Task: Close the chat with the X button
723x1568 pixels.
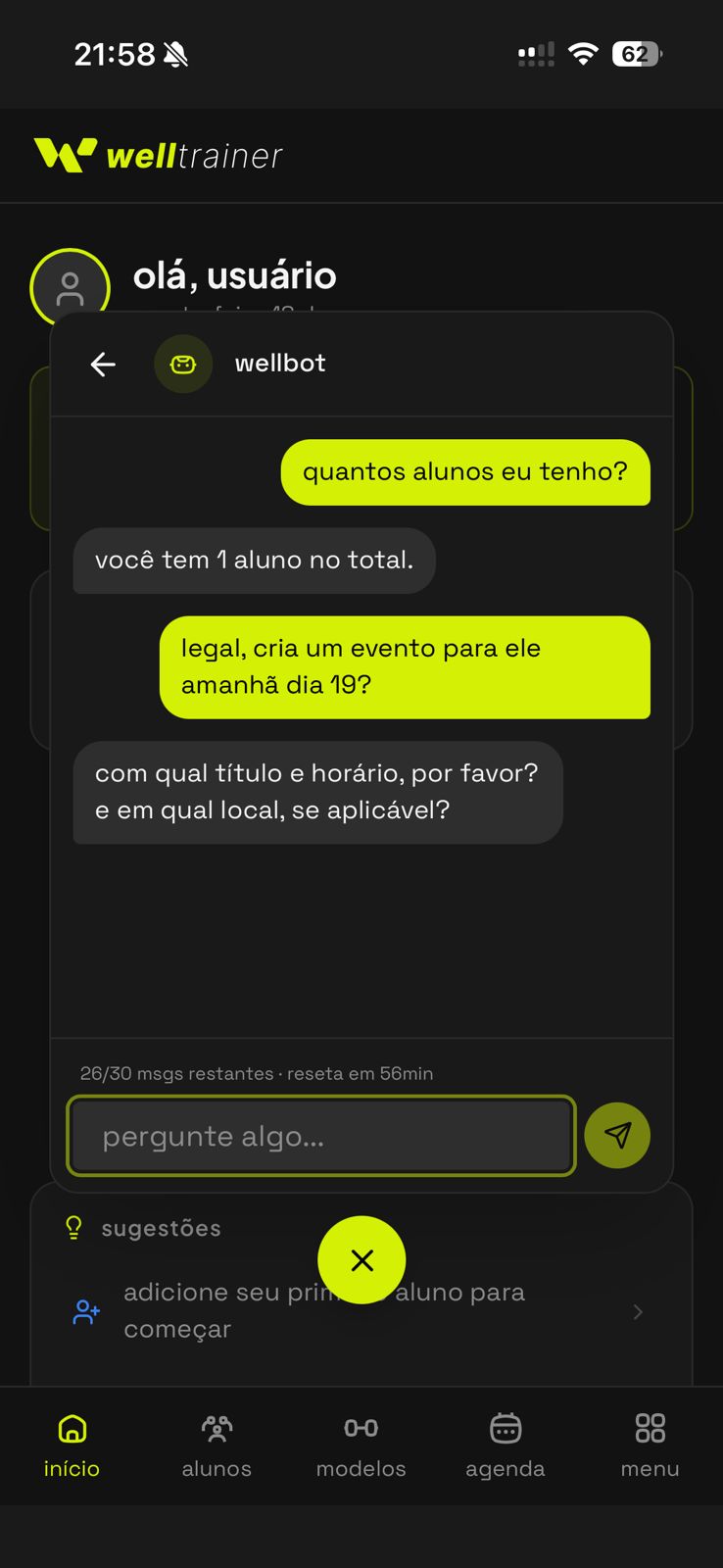Action: point(361,1260)
